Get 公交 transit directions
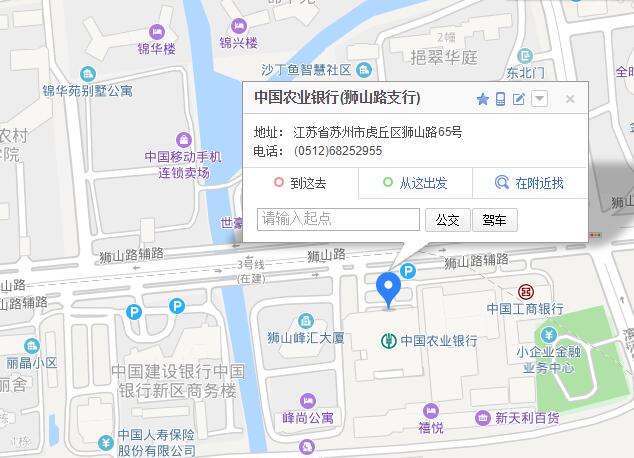Viewport: 634px width, 458px height. 447,220
